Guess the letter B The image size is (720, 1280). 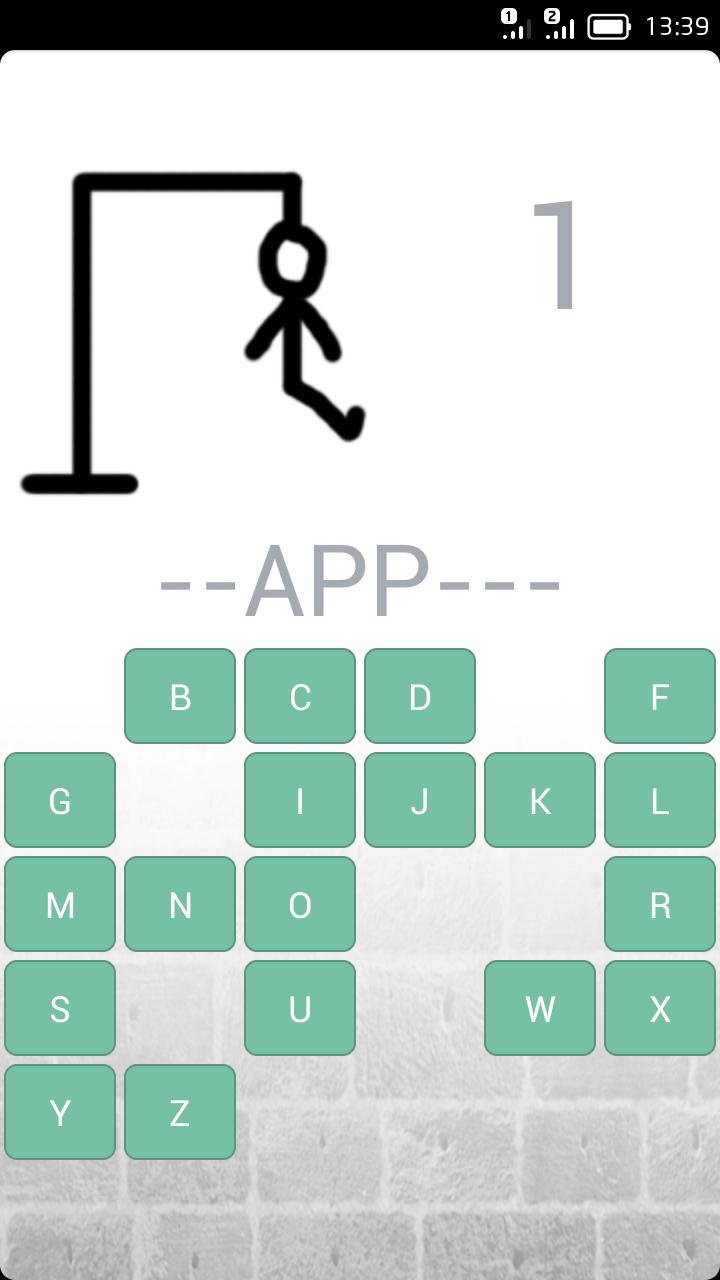click(180, 696)
